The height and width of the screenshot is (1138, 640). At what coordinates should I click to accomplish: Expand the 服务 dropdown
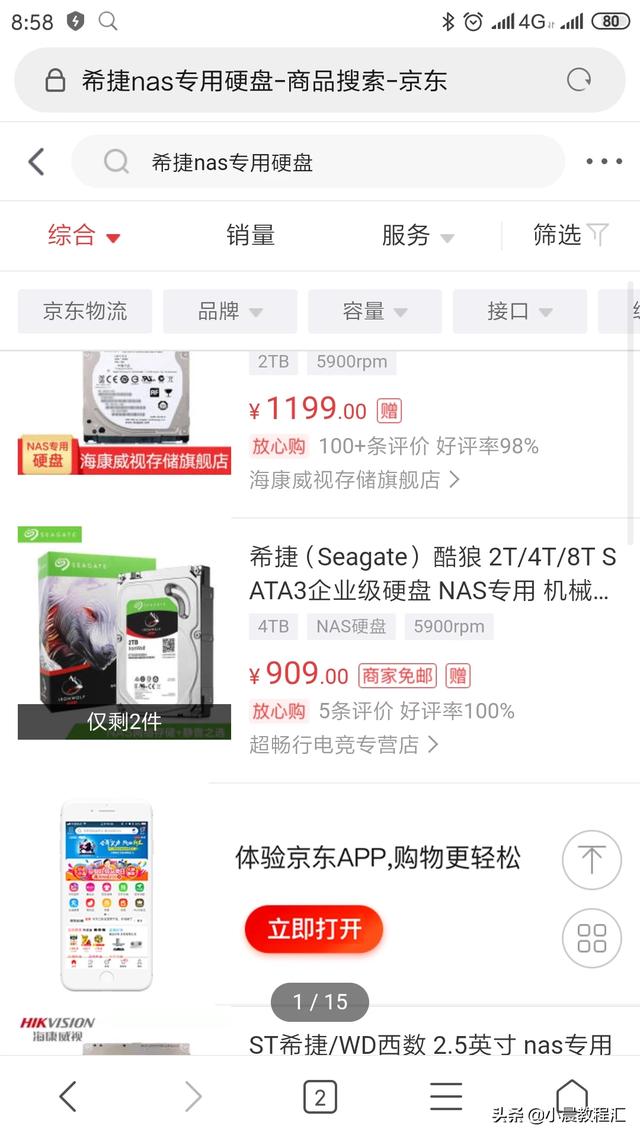tap(417, 235)
